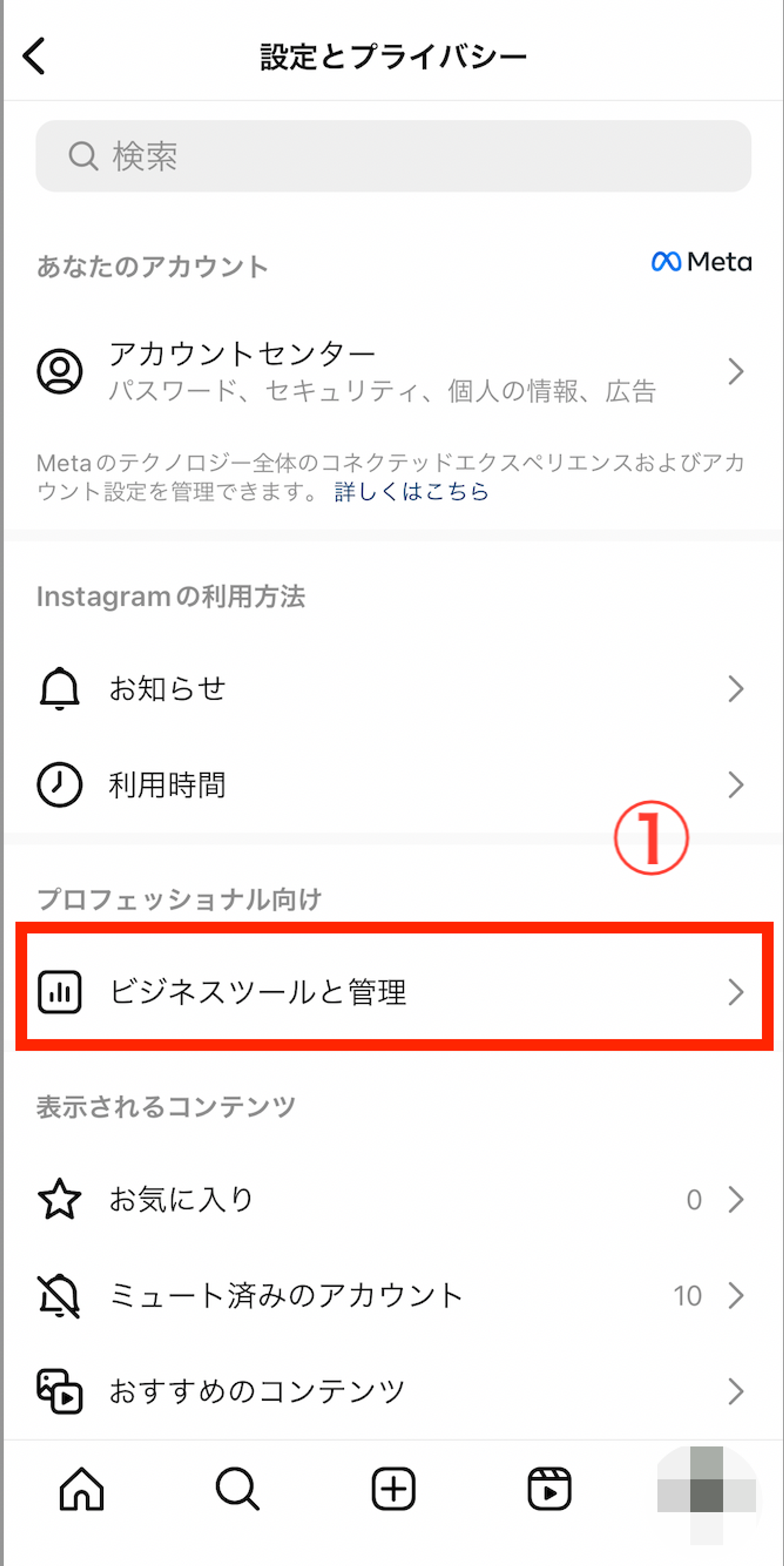
Task: Open ミュート済みのアカウント
Action: tap(393, 1295)
